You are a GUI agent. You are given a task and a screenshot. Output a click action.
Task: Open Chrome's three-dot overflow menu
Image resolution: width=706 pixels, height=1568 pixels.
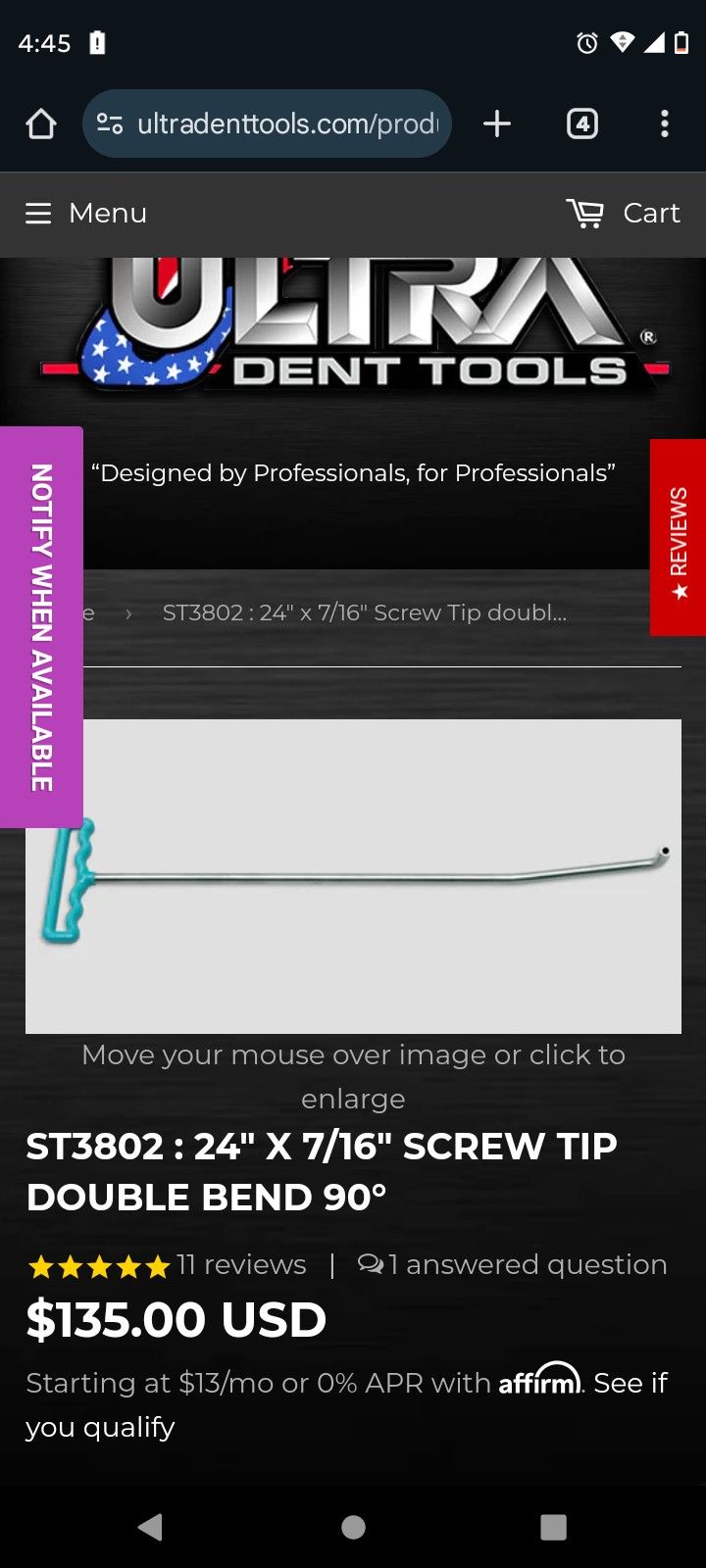coord(666,123)
